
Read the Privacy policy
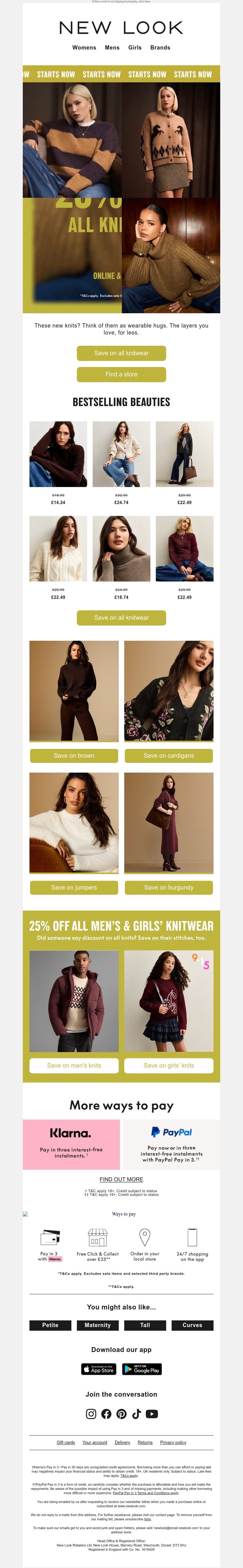tap(173, 1443)
